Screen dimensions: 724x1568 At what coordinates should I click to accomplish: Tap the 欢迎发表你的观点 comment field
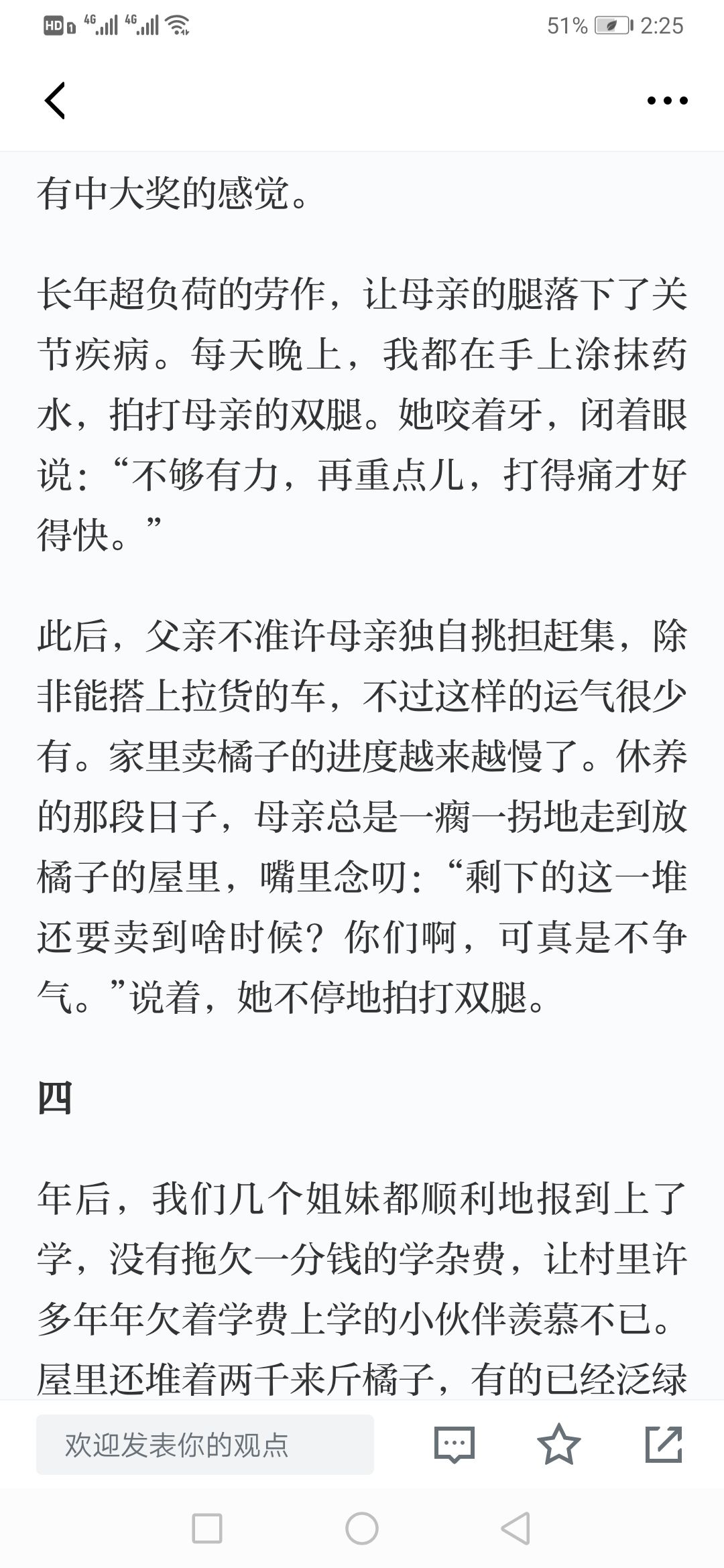click(x=205, y=1445)
